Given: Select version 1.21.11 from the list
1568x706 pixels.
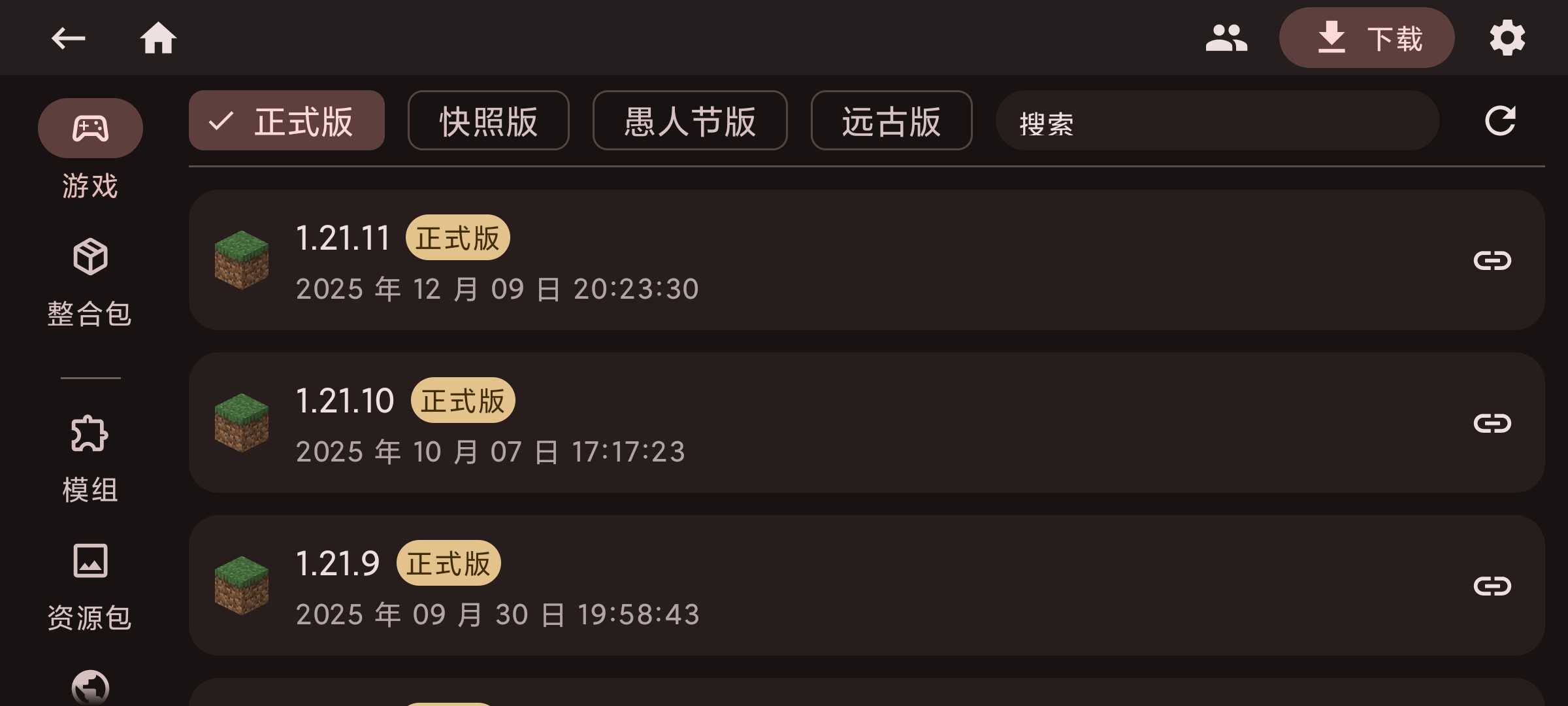Looking at the screenshot, I should click(784, 260).
